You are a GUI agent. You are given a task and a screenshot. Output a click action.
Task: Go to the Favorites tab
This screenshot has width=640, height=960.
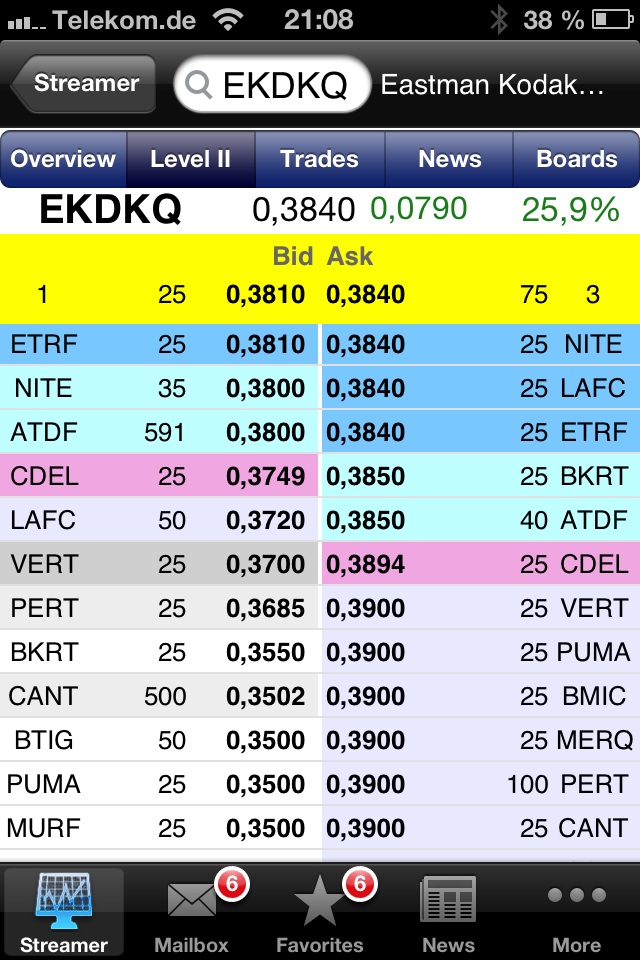[x=320, y=912]
